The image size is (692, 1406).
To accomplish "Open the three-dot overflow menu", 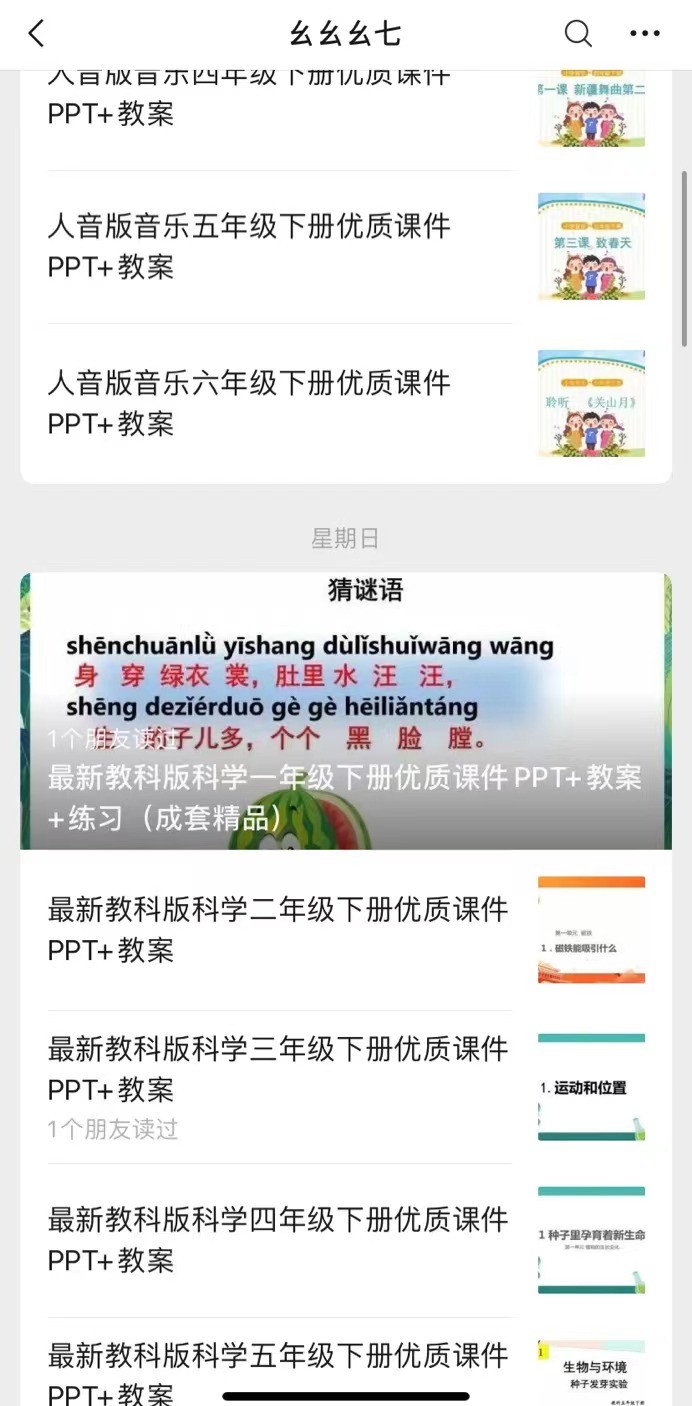I will tap(645, 34).
